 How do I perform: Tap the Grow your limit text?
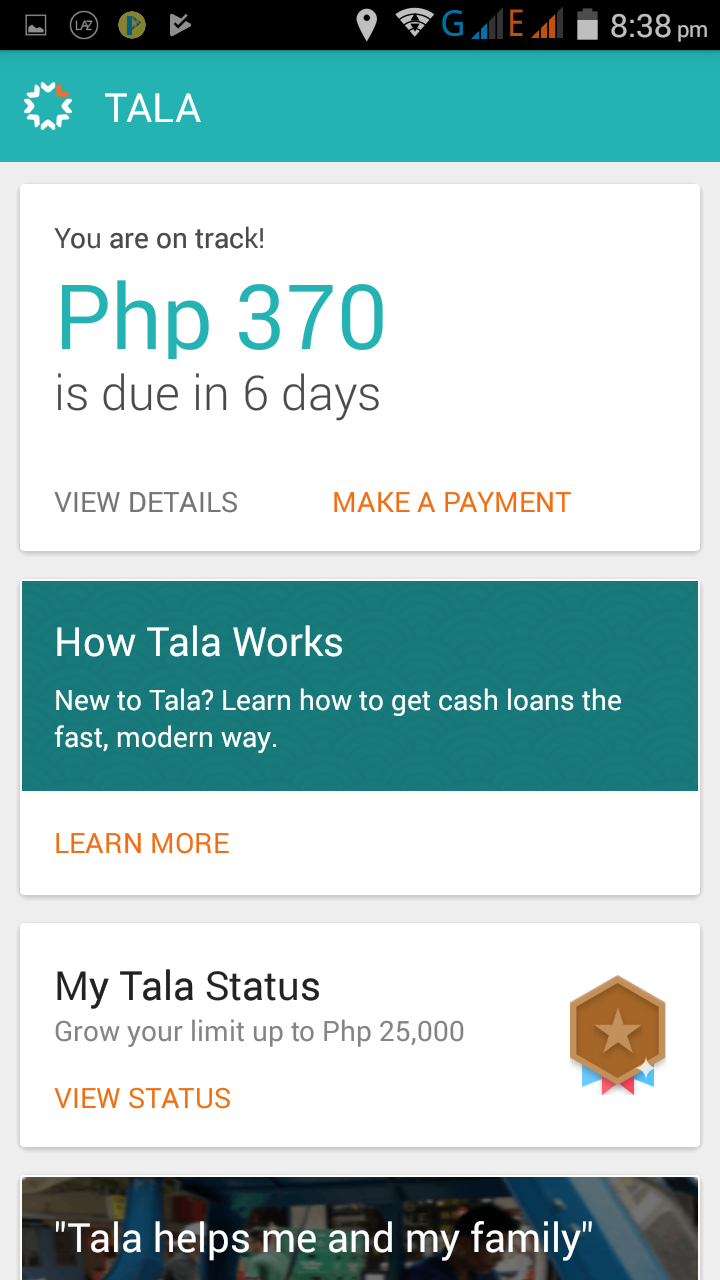(x=258, y=1031)
